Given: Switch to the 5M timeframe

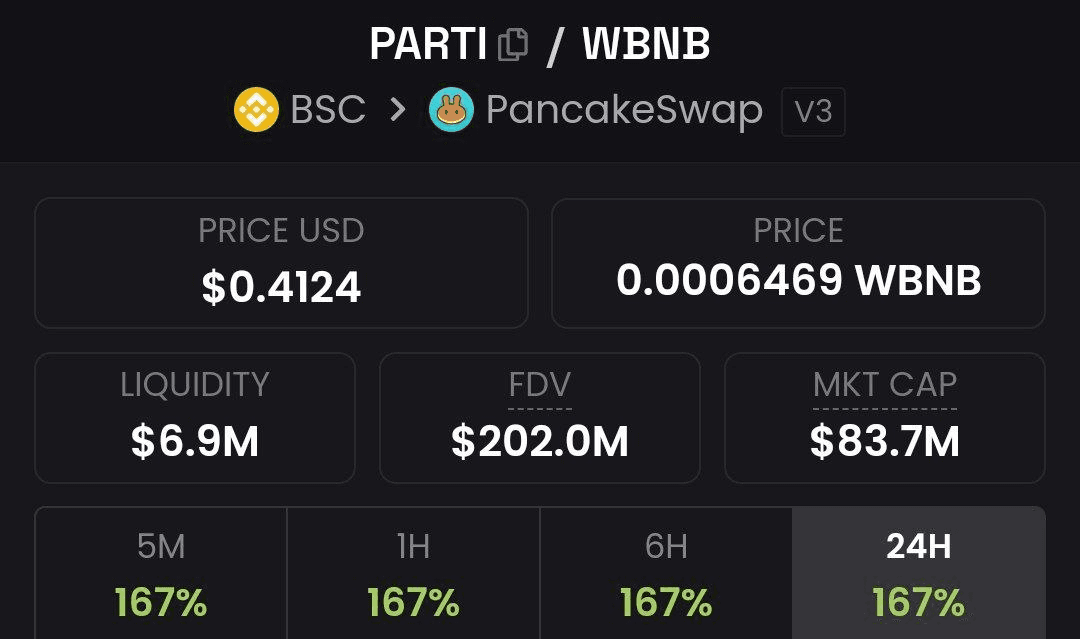Looking at the screenshot, I should (161, 573).
